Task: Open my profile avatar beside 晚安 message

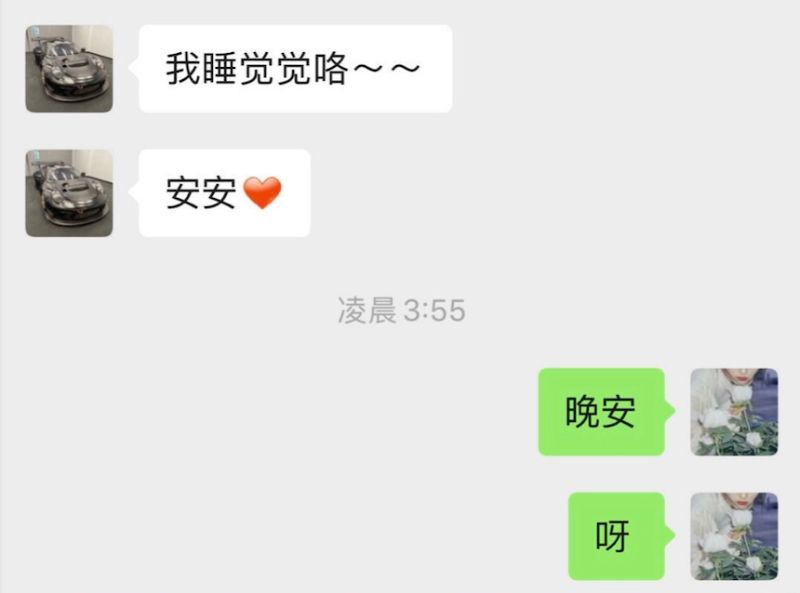Action: click(734, 412)
